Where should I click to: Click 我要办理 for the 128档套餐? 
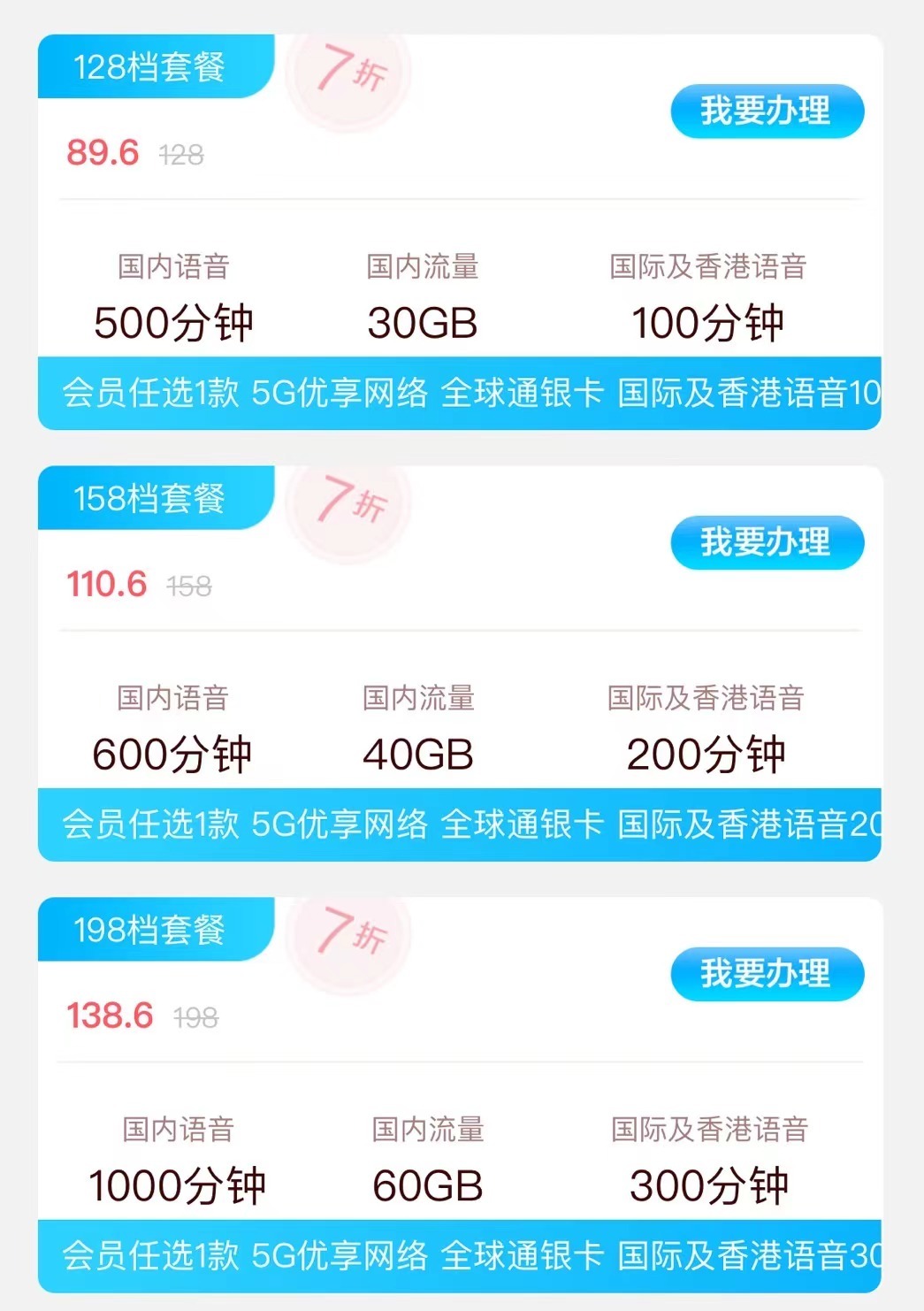[x=767, y=111]
